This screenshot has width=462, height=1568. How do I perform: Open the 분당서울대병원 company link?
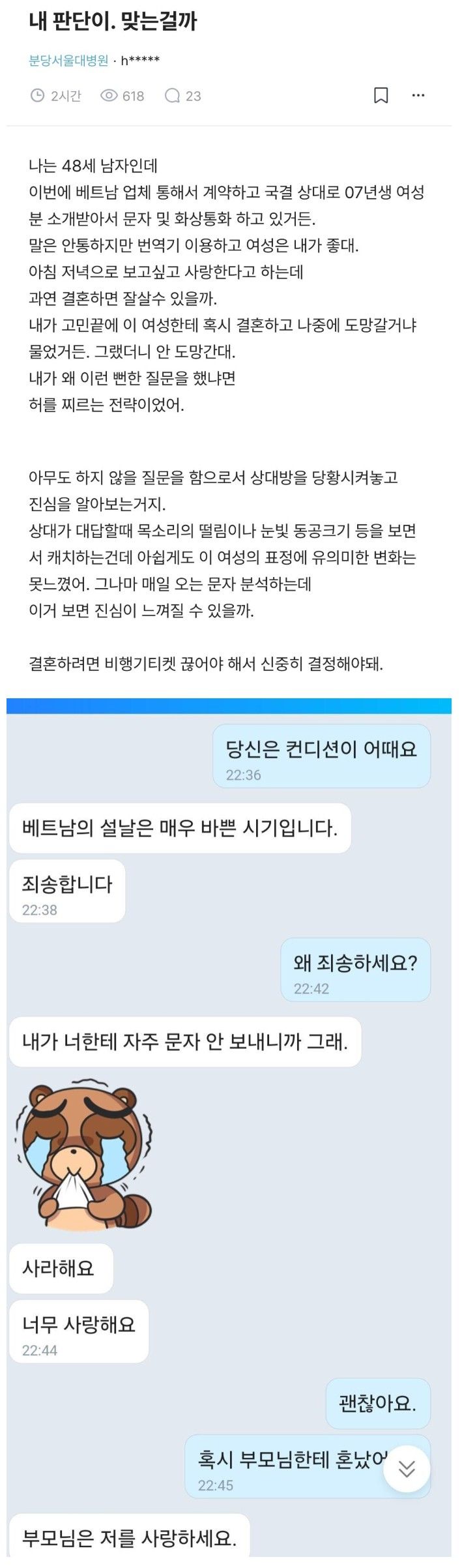68,61
